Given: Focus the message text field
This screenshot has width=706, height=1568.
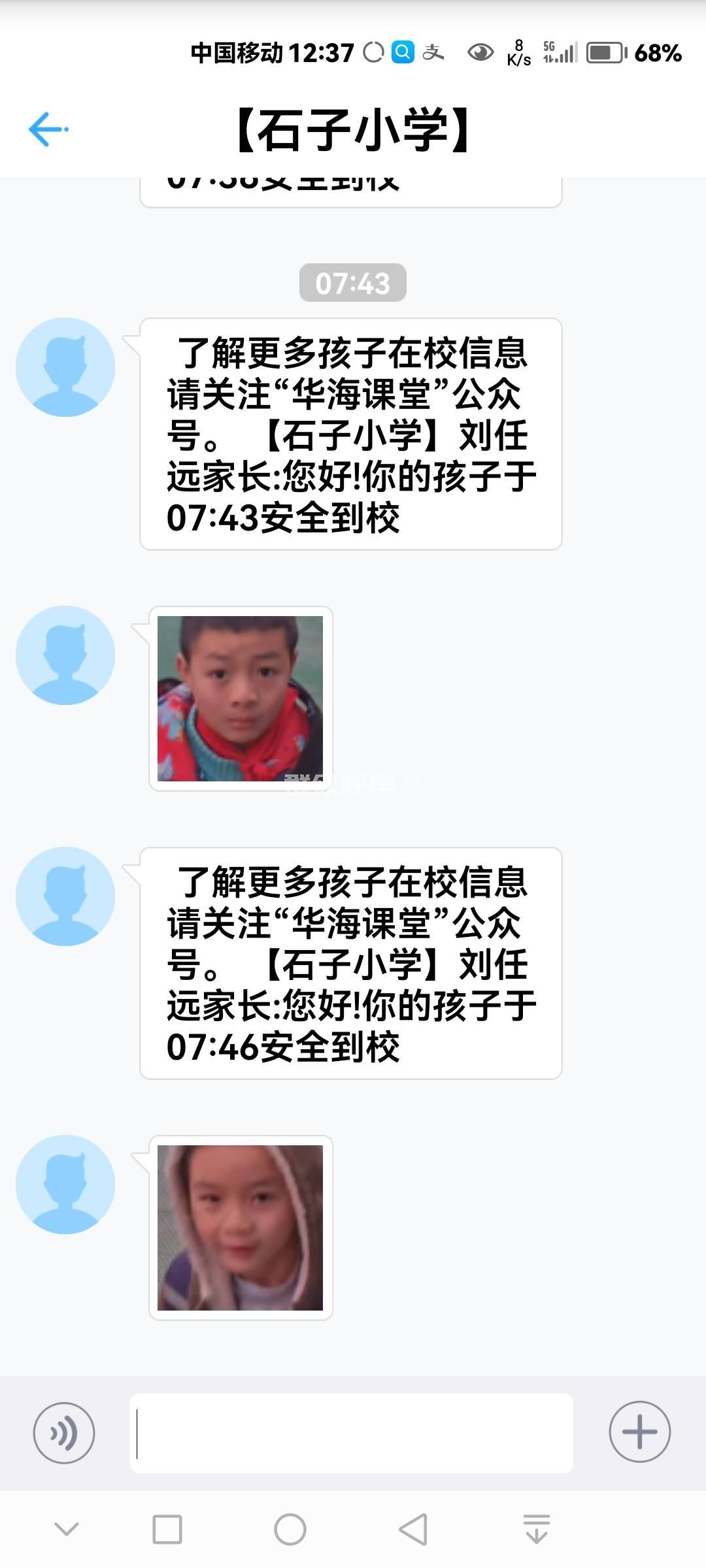Looking at the screenshot, I should pyautogui.click(x=352, y=1433).
